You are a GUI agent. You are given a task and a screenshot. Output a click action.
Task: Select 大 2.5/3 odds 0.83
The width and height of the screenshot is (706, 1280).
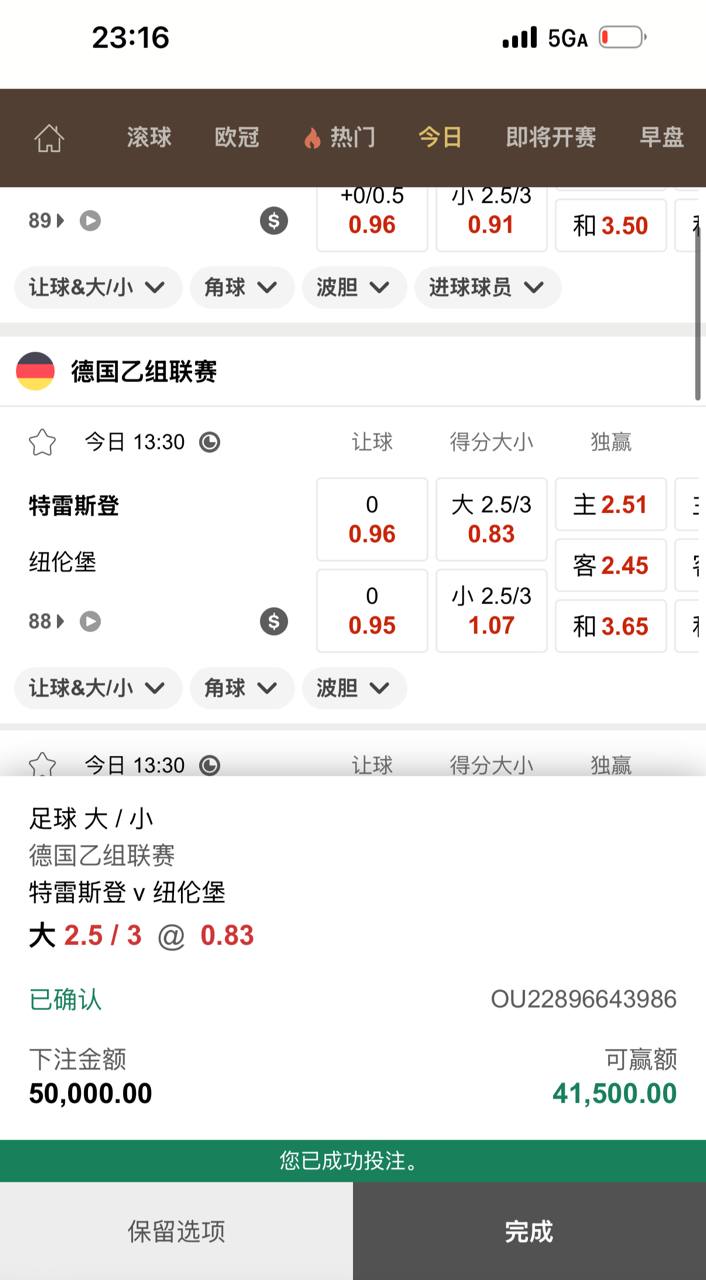(x=491, y=519)
